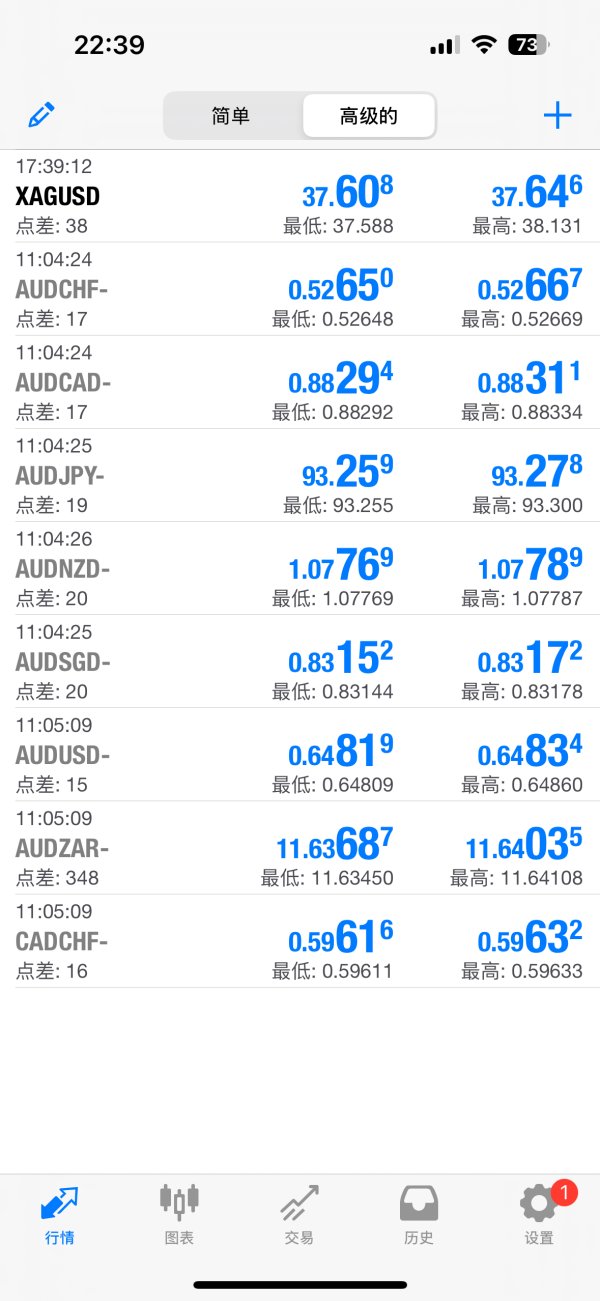600x1301 pixels.
Task: Select the 高级的 segment
Action: point(369,116)
